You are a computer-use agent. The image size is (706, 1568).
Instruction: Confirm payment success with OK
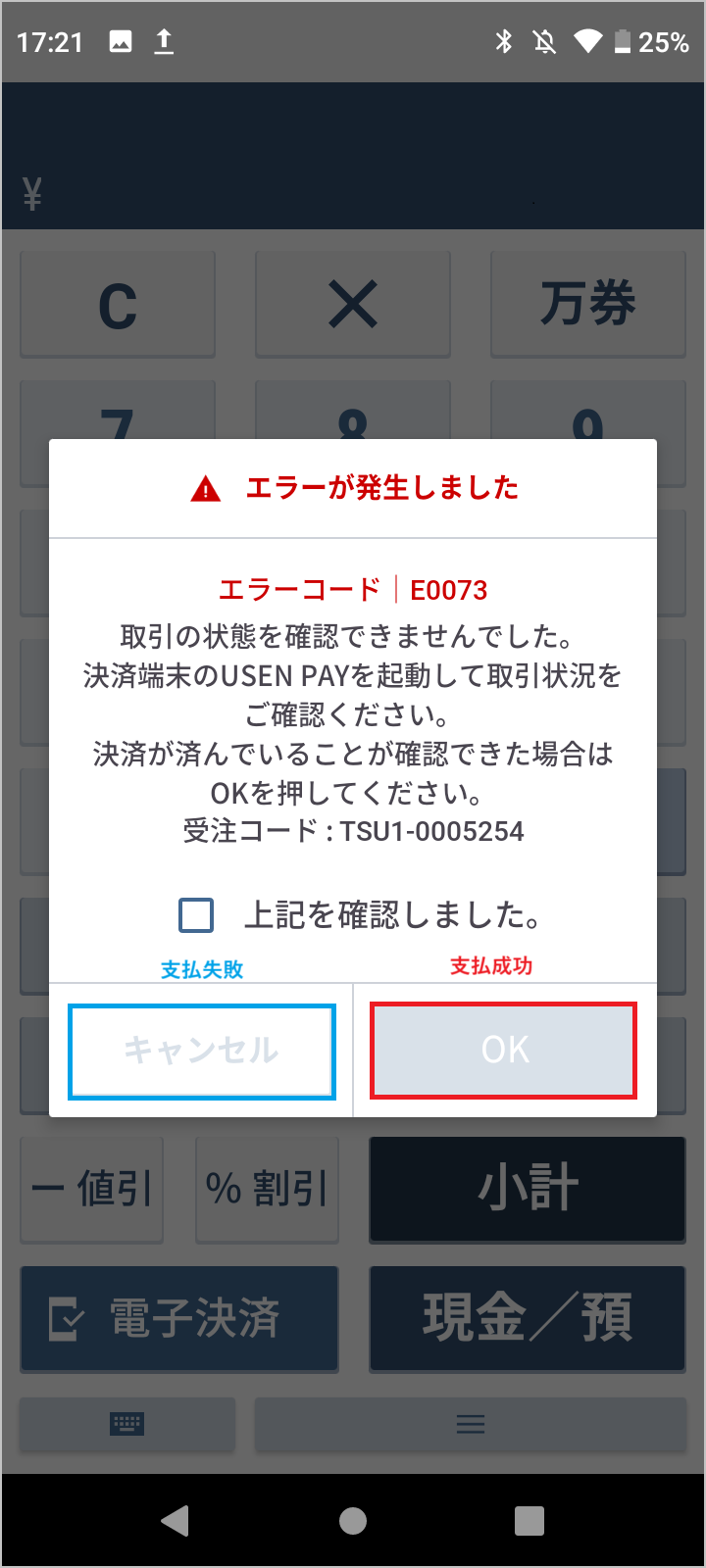click(x=504, y=1051)
